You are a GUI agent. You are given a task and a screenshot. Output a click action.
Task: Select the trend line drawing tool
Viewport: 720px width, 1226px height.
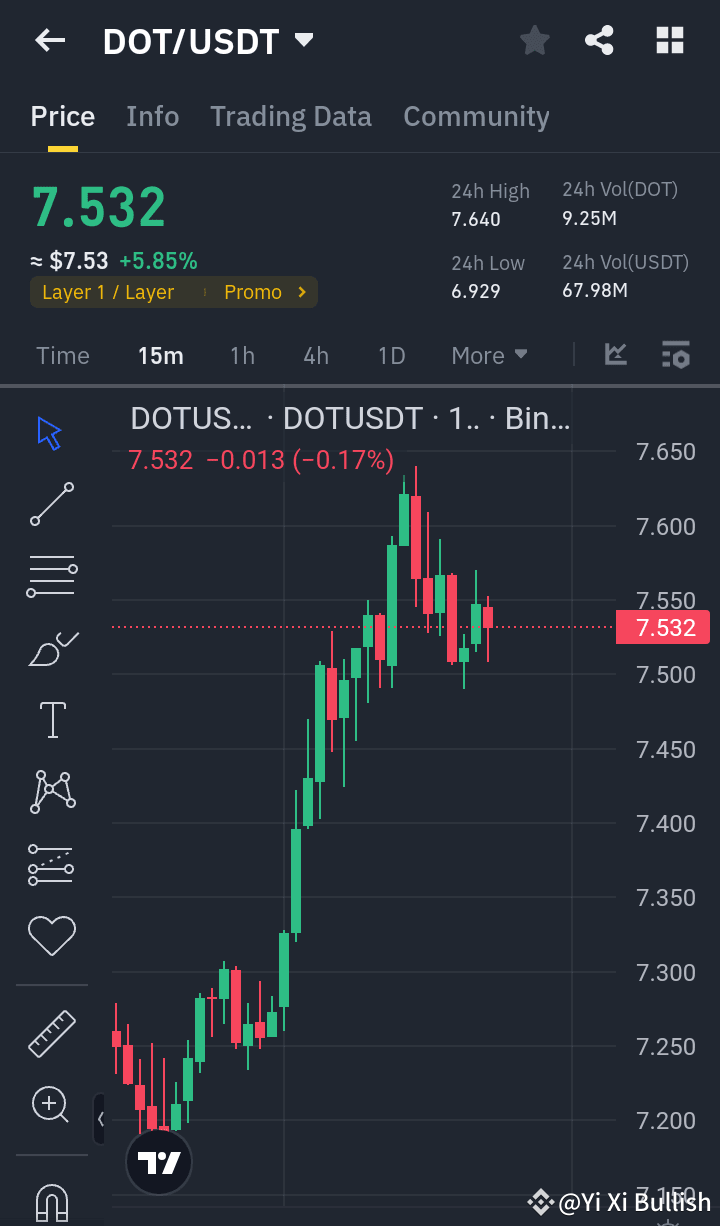tap(51, 505)
